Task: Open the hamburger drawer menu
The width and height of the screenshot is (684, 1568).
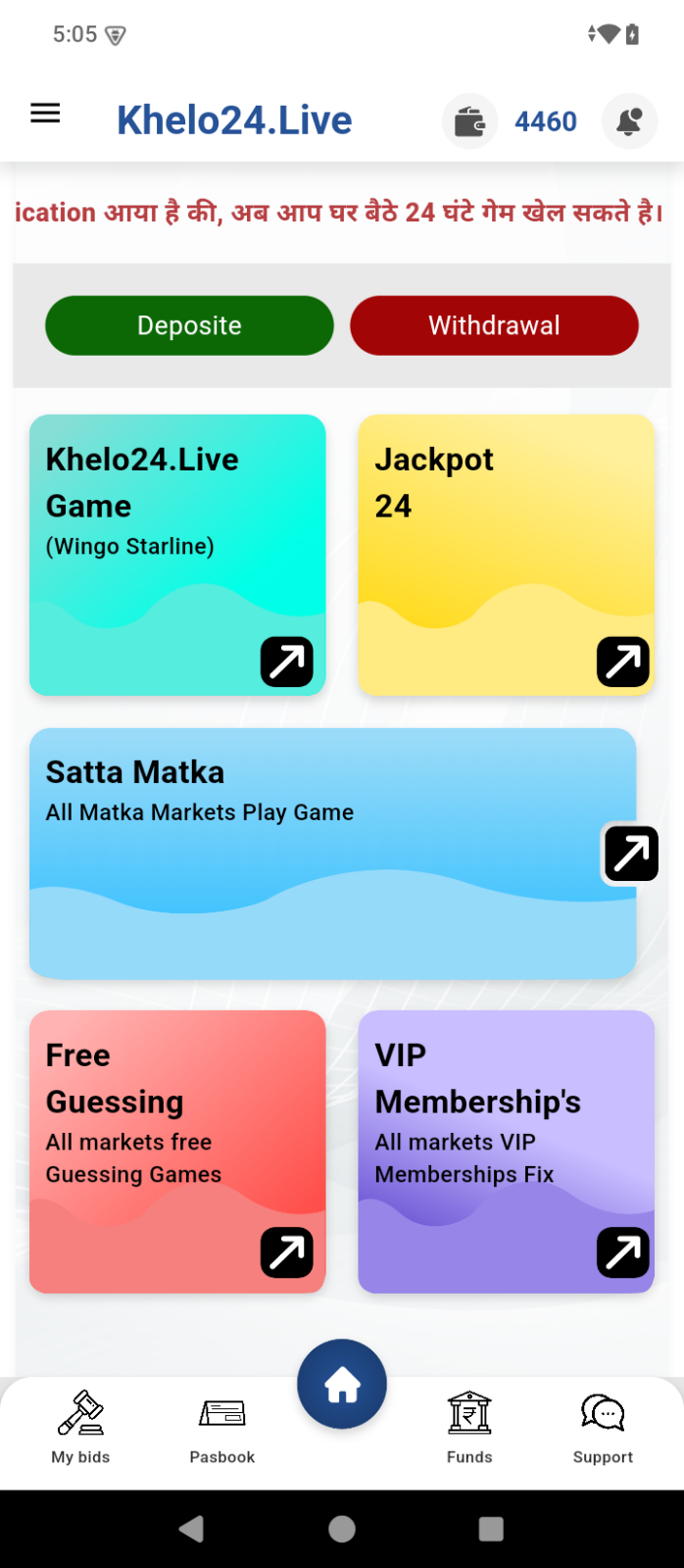Action: (x=45, y=114)
